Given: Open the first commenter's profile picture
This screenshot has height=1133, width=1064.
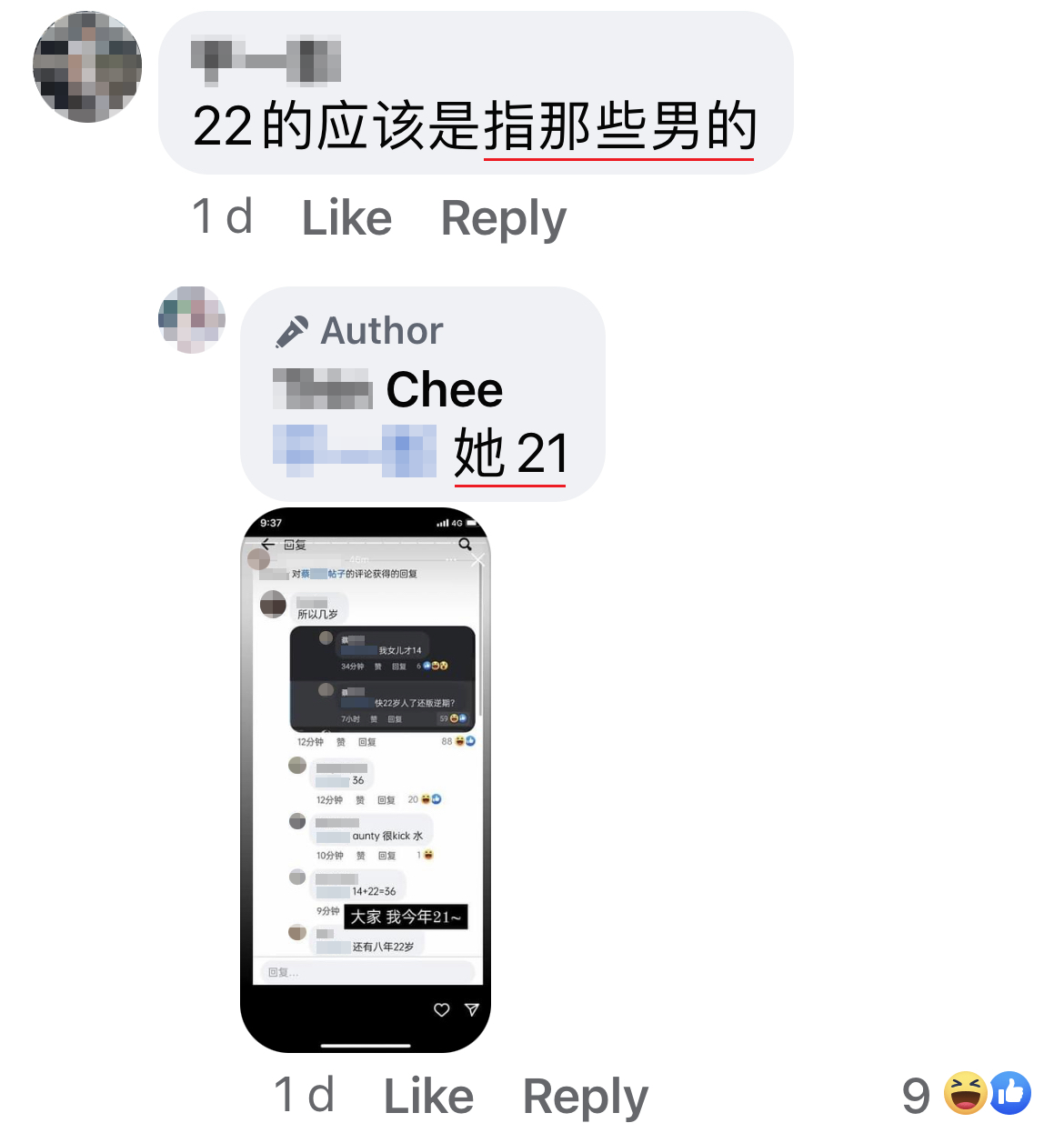Looking at the screenshot, I should pos(87,67).
